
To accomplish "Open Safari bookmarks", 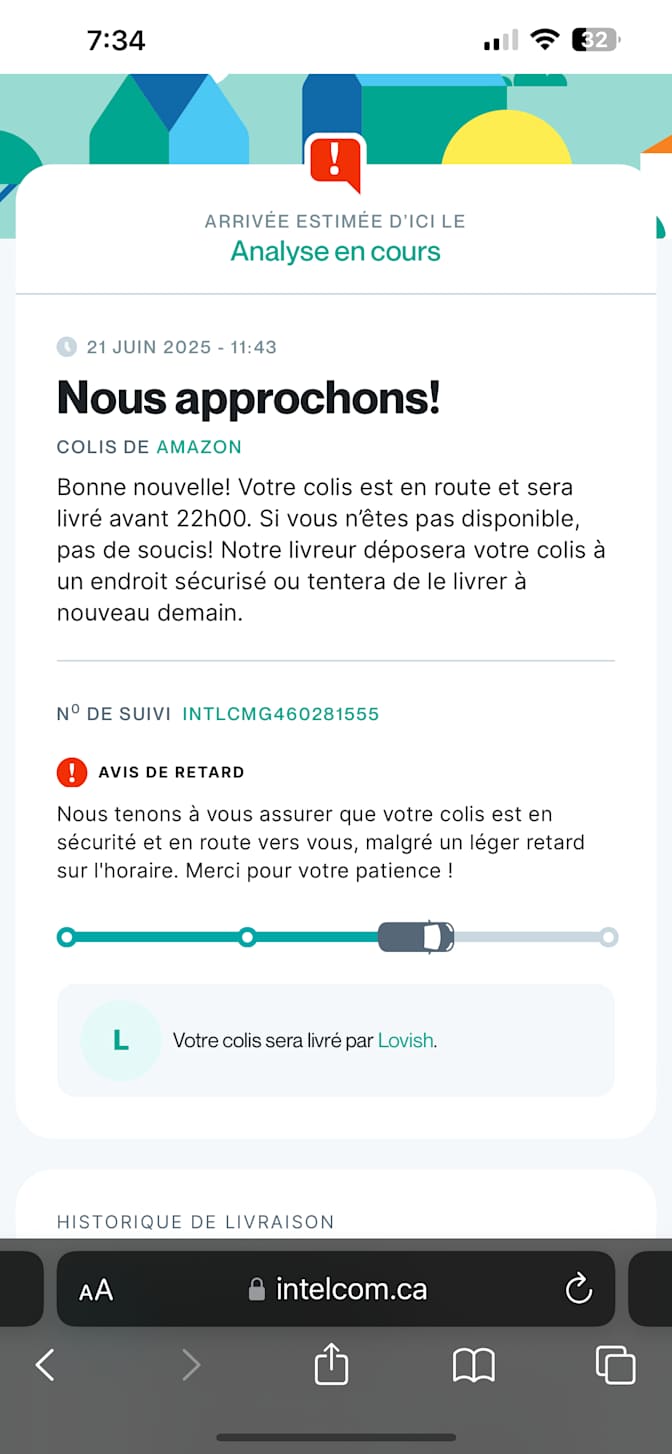I will (x=474, y=1365).
